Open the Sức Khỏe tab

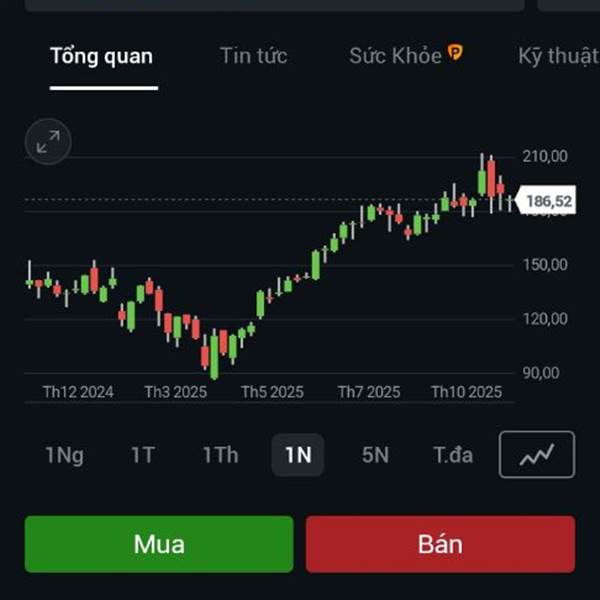(406, 55)
